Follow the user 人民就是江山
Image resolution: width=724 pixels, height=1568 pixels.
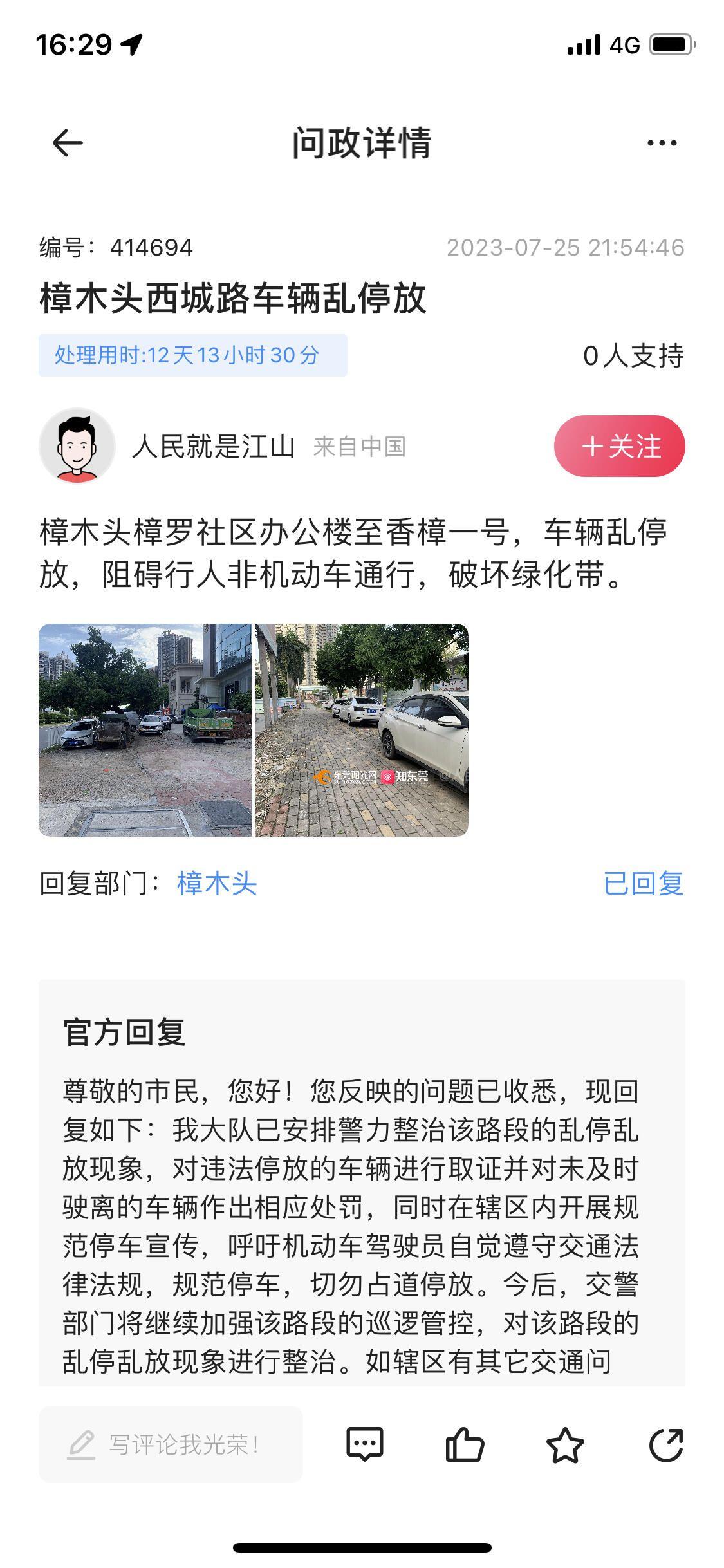click(619, 446)
